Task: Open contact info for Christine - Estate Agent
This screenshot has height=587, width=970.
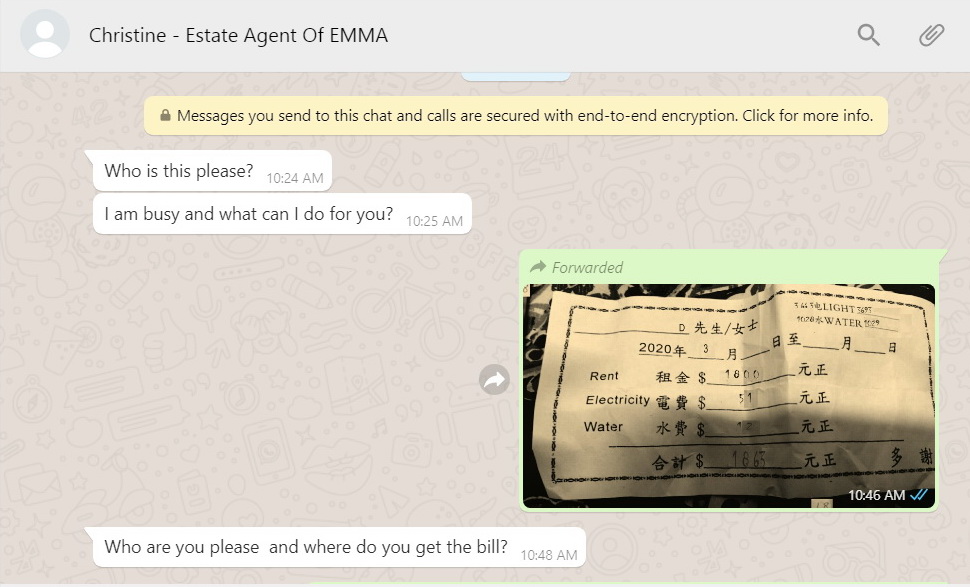Action: (238, 36)
